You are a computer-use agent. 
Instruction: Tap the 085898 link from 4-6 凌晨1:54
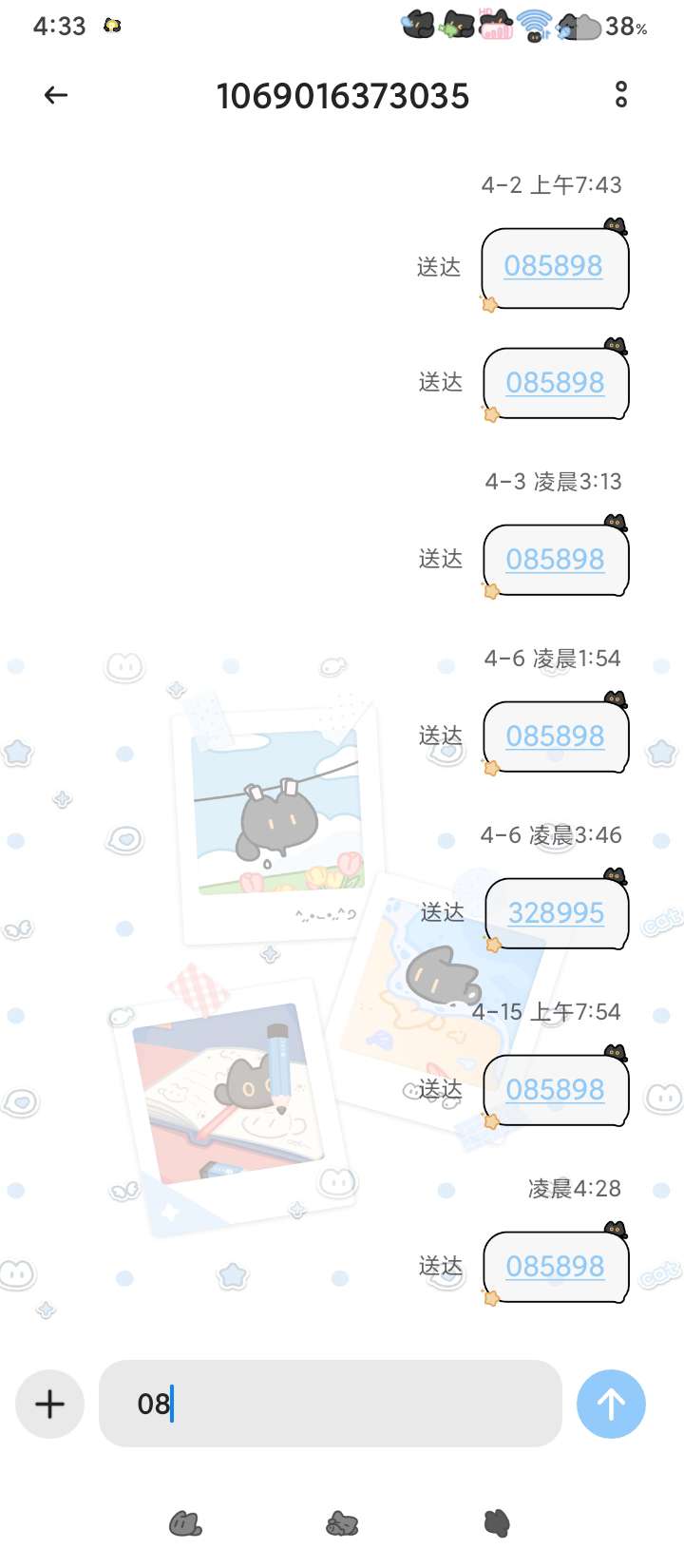point(555,736)
